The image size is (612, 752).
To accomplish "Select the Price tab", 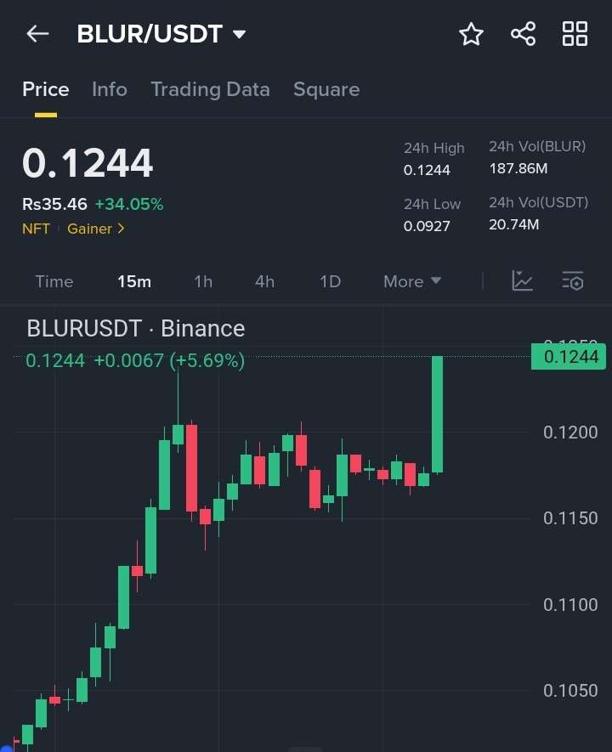I will coord(46,89).
